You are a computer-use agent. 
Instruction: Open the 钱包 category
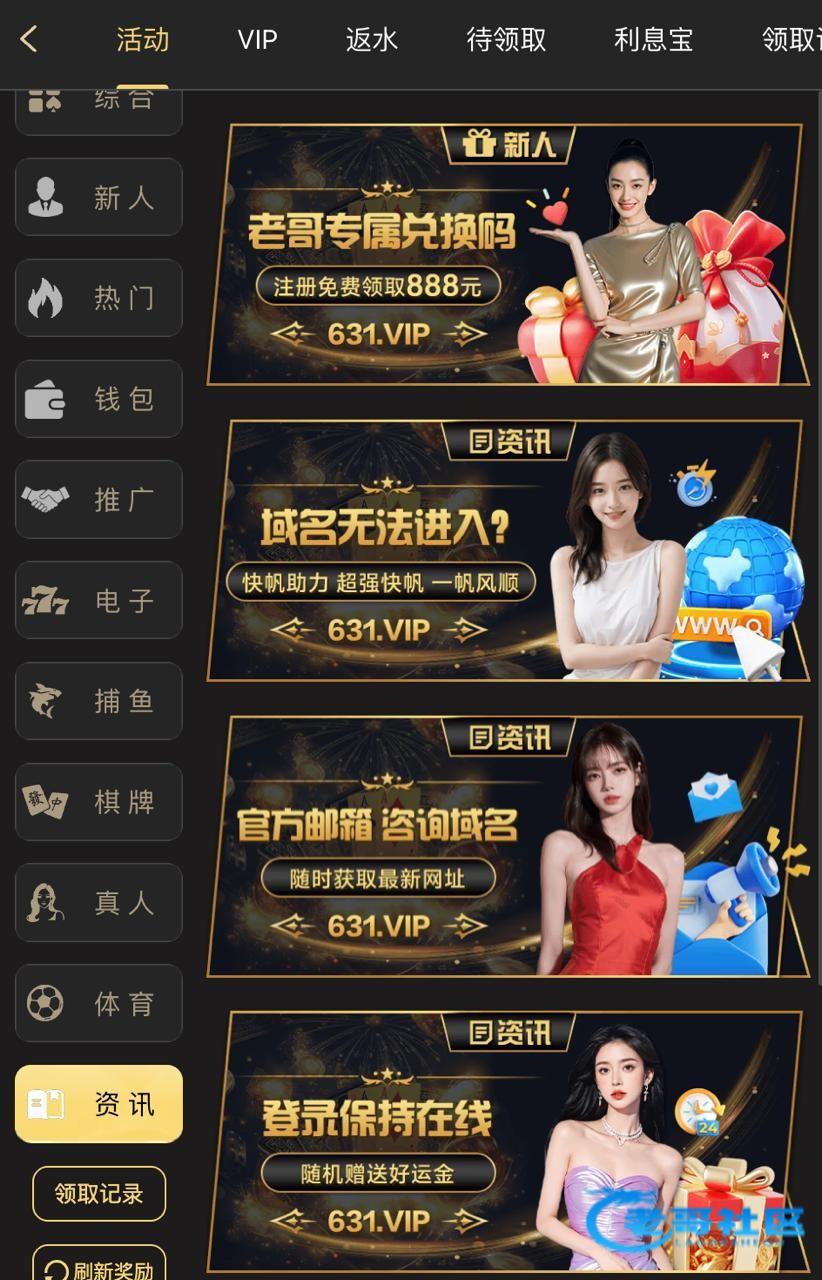click(x=99, y=399)
